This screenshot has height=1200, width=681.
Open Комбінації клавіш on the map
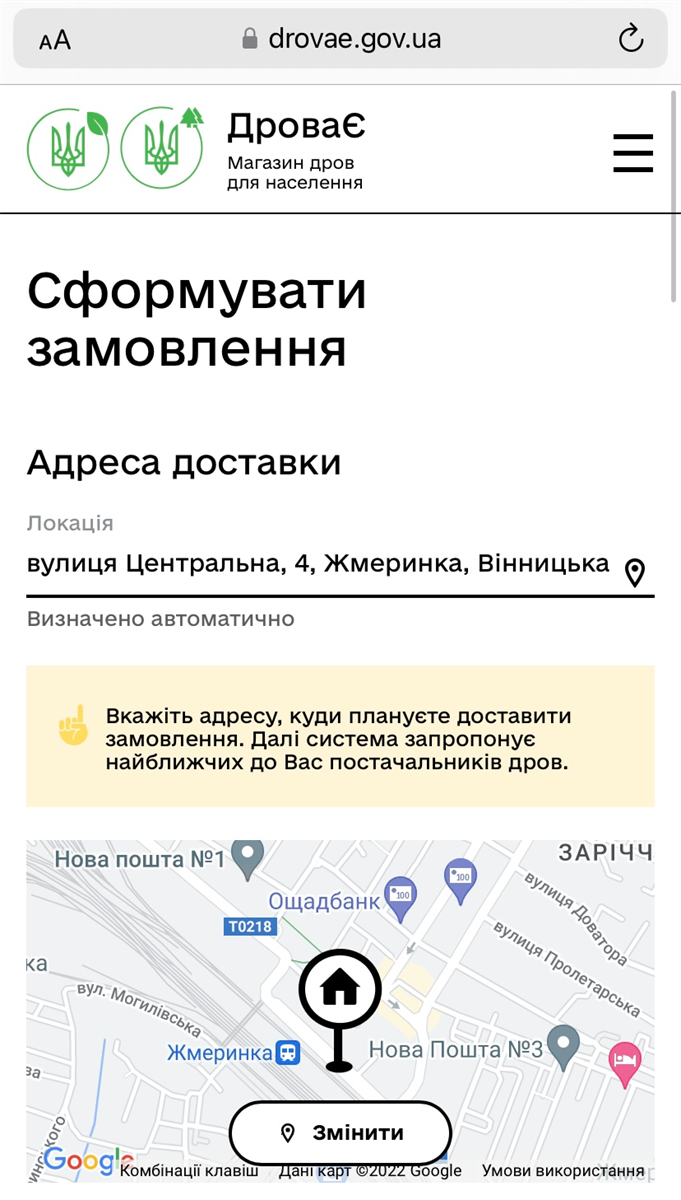(x=189, y=1170)
